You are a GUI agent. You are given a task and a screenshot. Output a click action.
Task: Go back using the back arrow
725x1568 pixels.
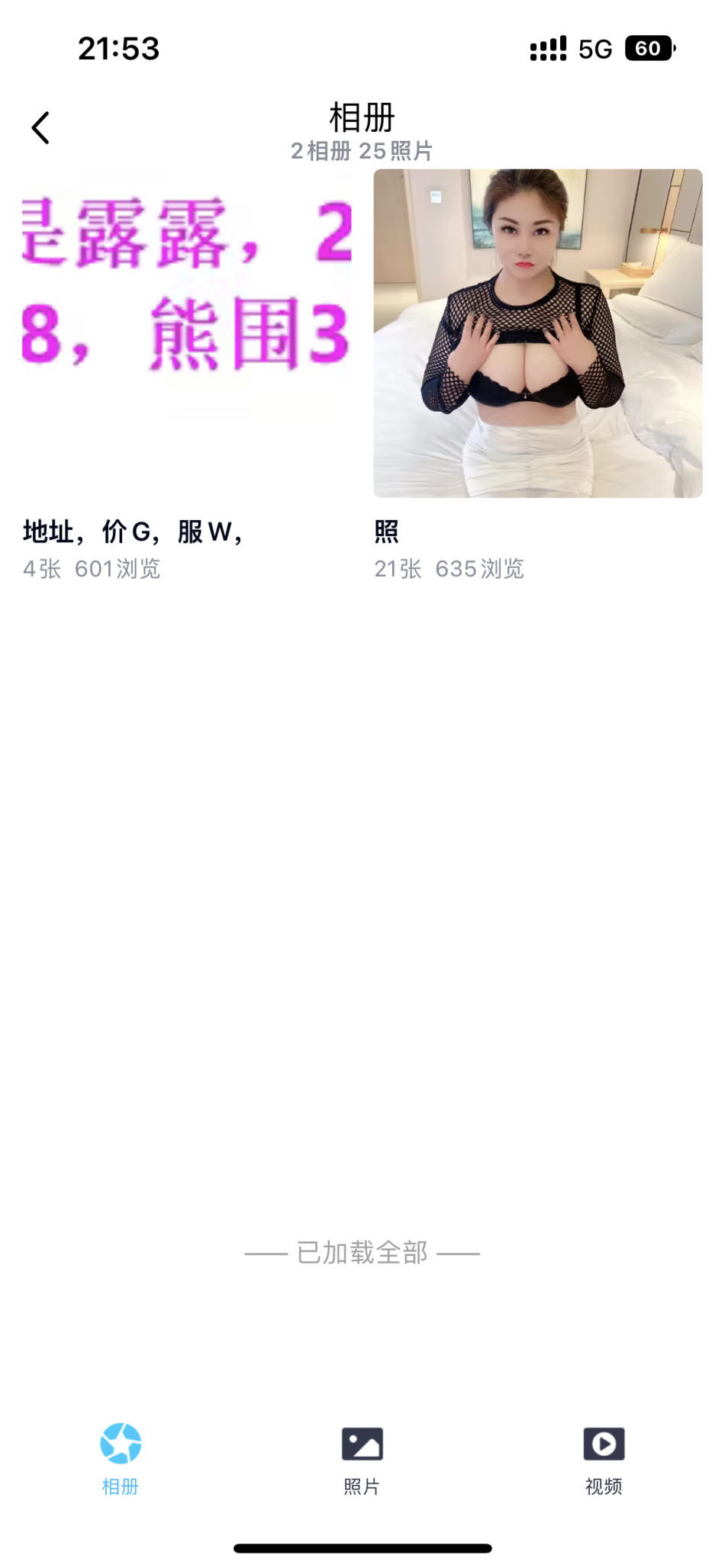40,127
